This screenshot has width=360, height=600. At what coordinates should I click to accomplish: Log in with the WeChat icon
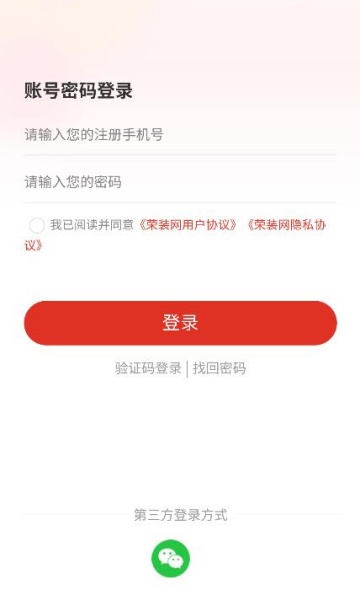coord(171,558)
